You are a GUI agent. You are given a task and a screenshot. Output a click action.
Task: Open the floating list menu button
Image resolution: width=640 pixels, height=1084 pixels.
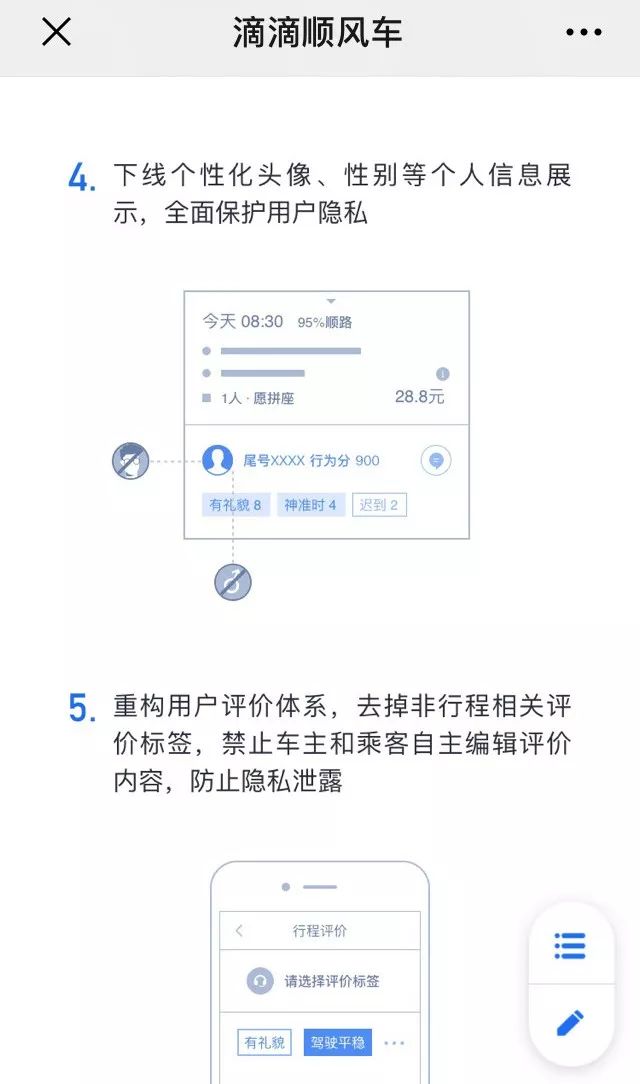570,946
